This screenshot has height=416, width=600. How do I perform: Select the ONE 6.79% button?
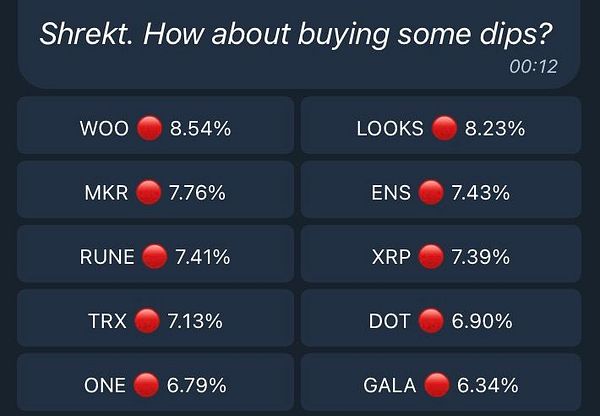click(x=155, y=384)
